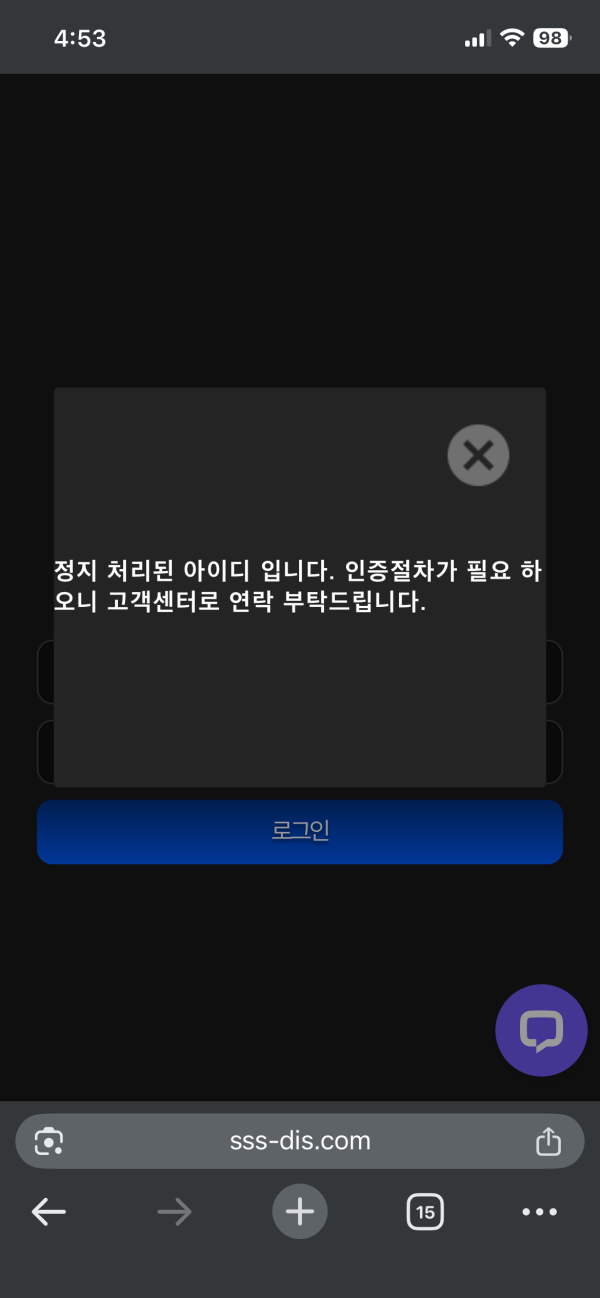This screenshot has height=1298, width=600.
Task: Tap the 로그인 login button
Action: click(x=300, y=831)
